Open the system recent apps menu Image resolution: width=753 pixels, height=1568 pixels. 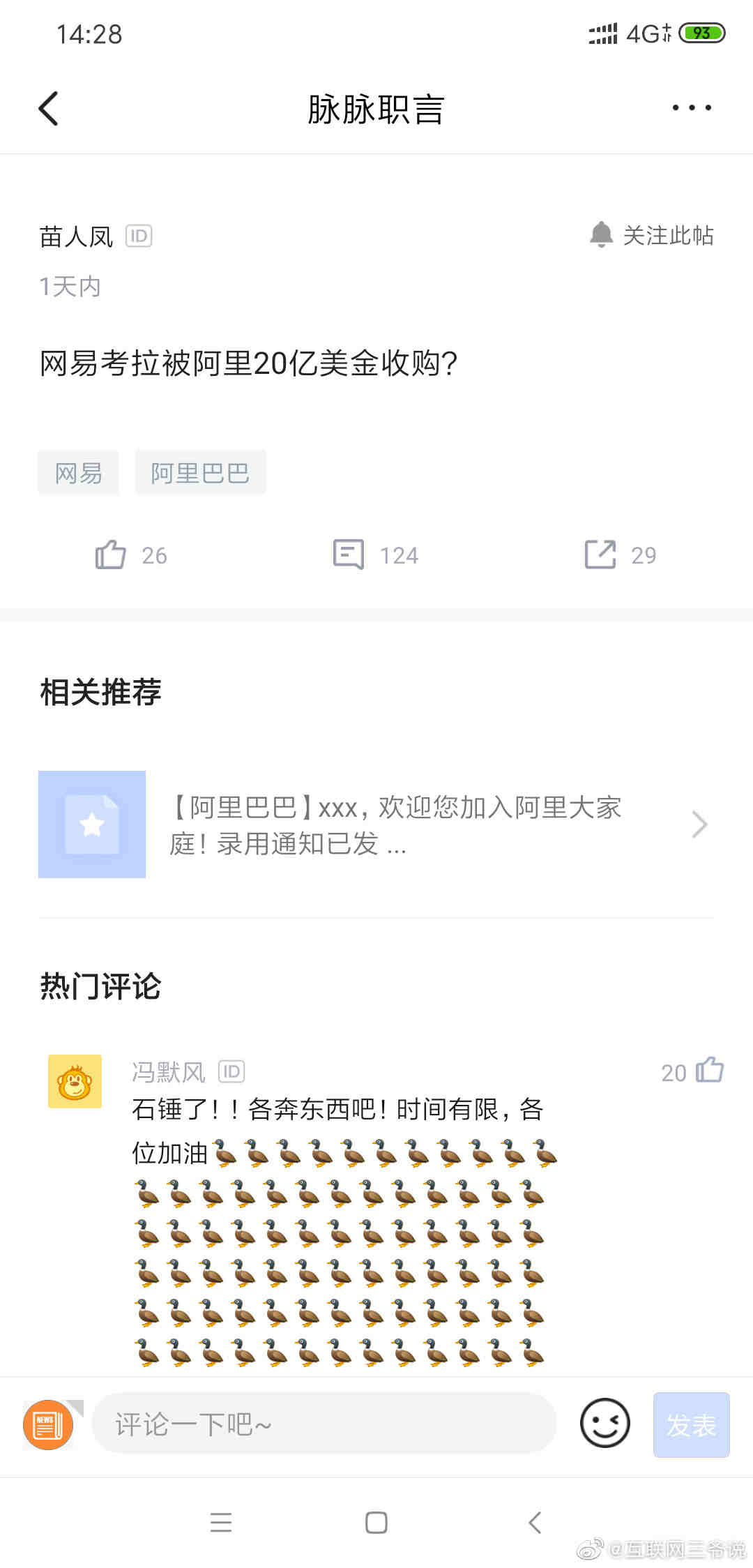[x=221, y=1522]
